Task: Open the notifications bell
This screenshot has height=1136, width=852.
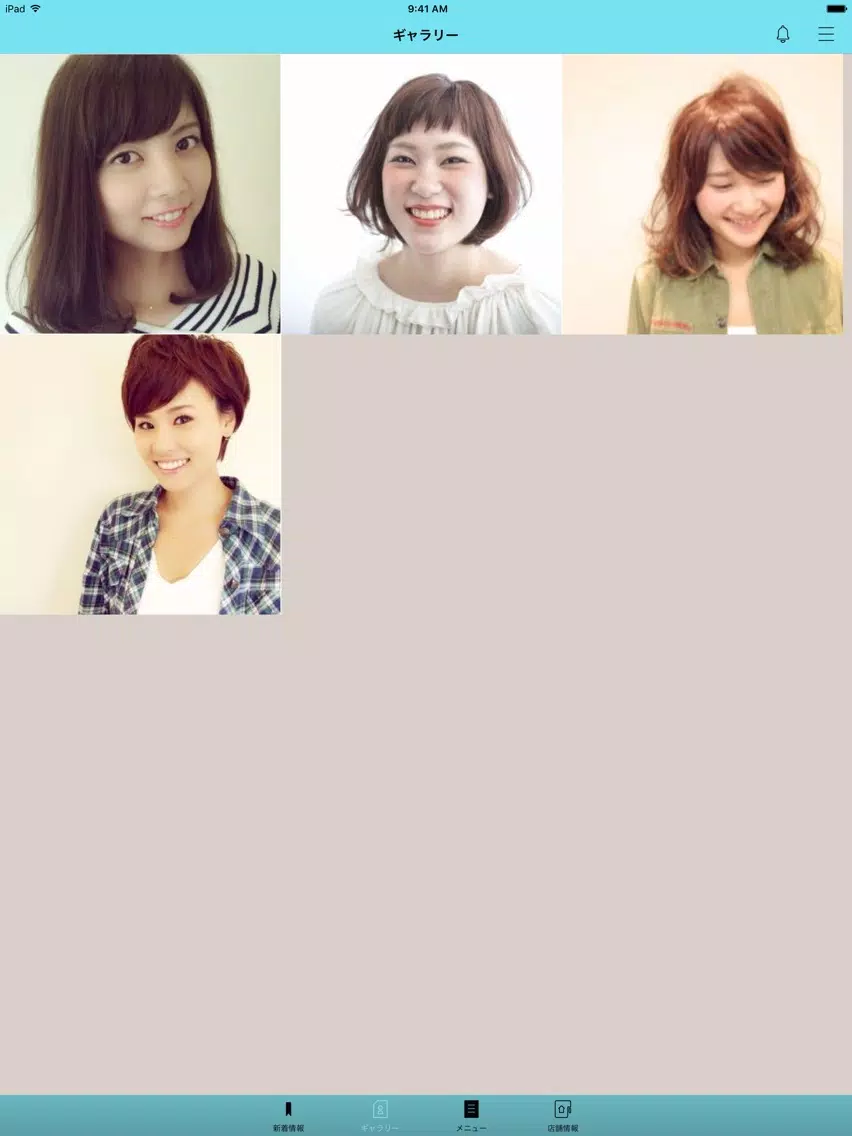Action: point(782,34)
